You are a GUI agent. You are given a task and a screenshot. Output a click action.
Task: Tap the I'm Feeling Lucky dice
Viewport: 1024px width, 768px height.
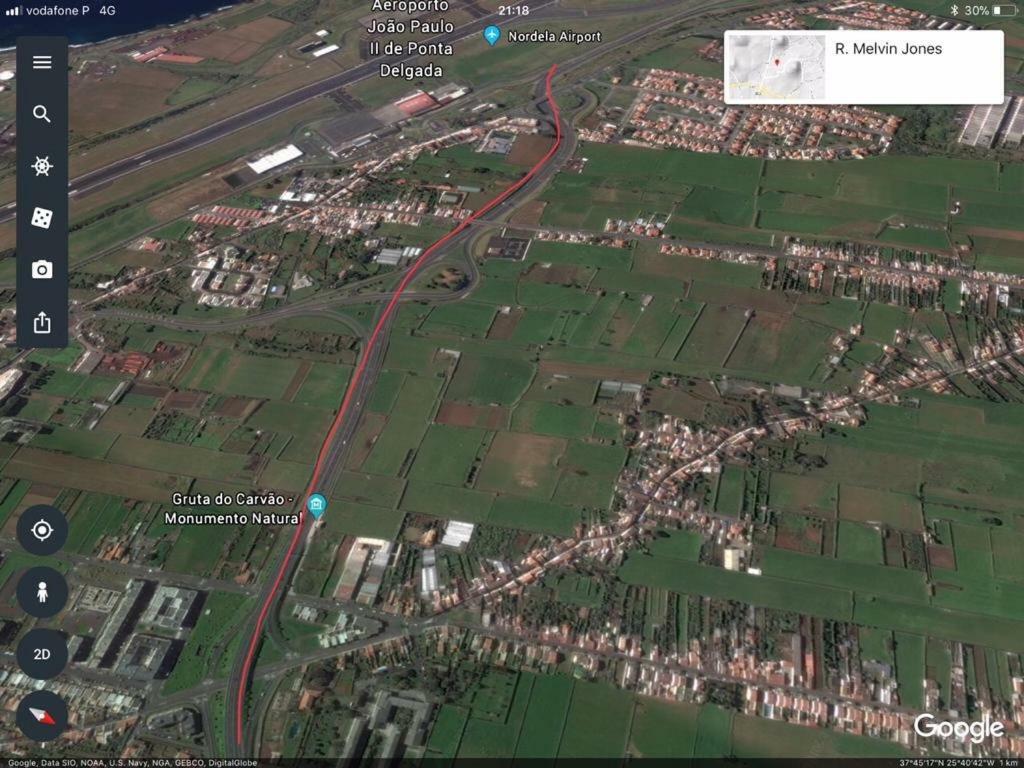(42, 218)
